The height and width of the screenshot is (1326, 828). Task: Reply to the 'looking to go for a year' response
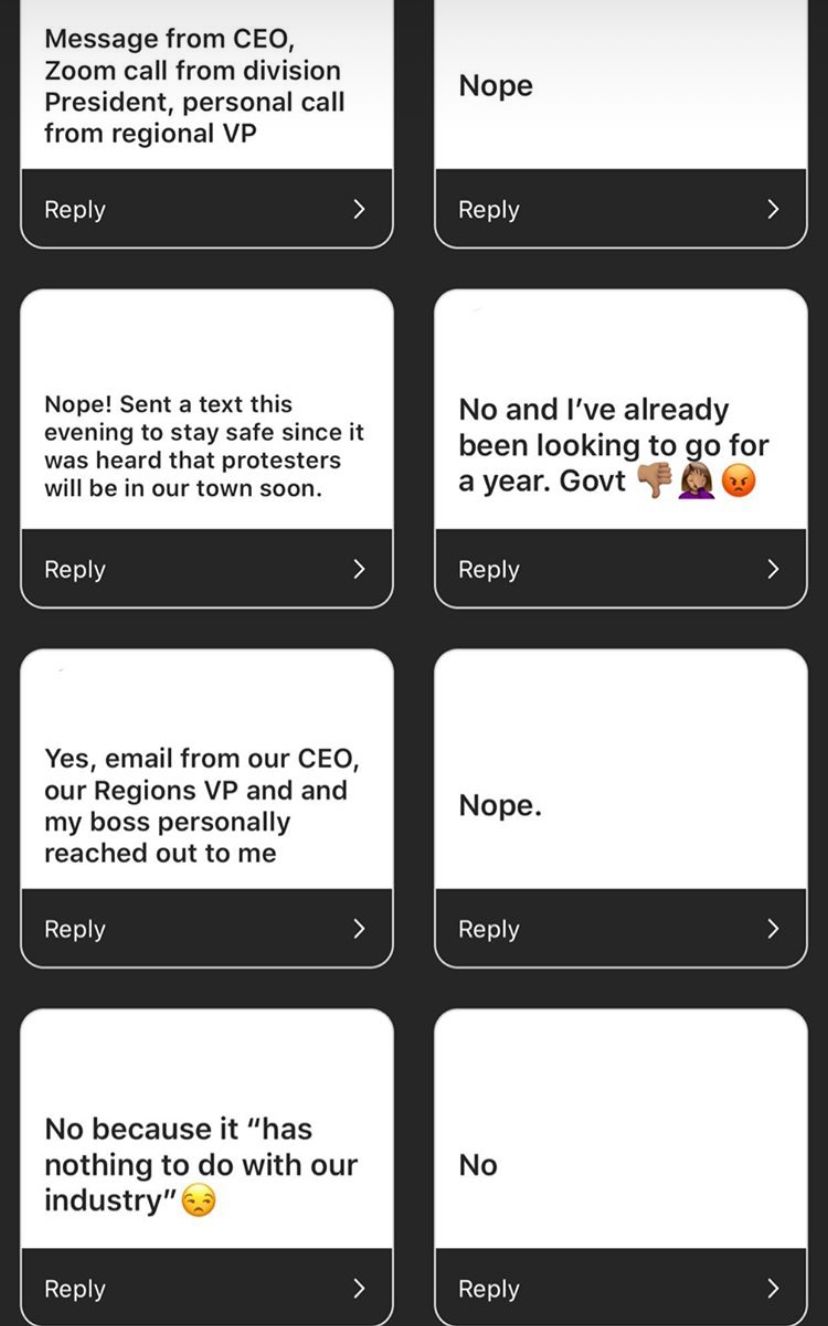620,569
